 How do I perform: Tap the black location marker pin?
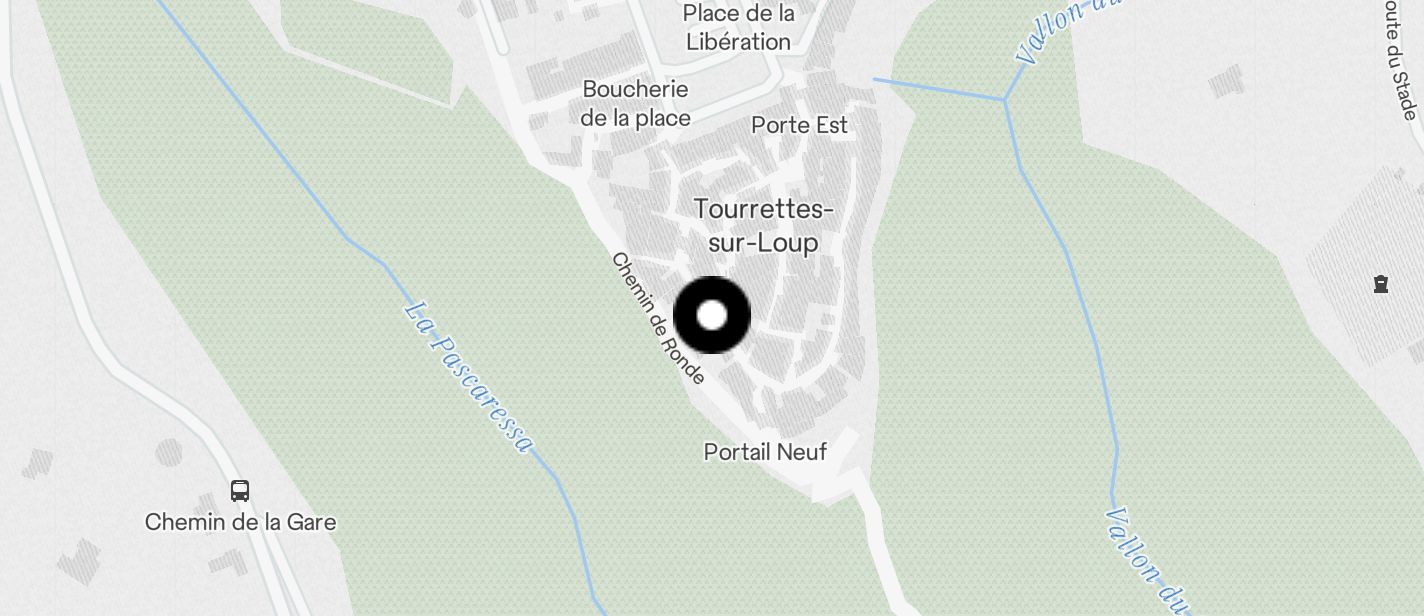click(x=712, y=315)
